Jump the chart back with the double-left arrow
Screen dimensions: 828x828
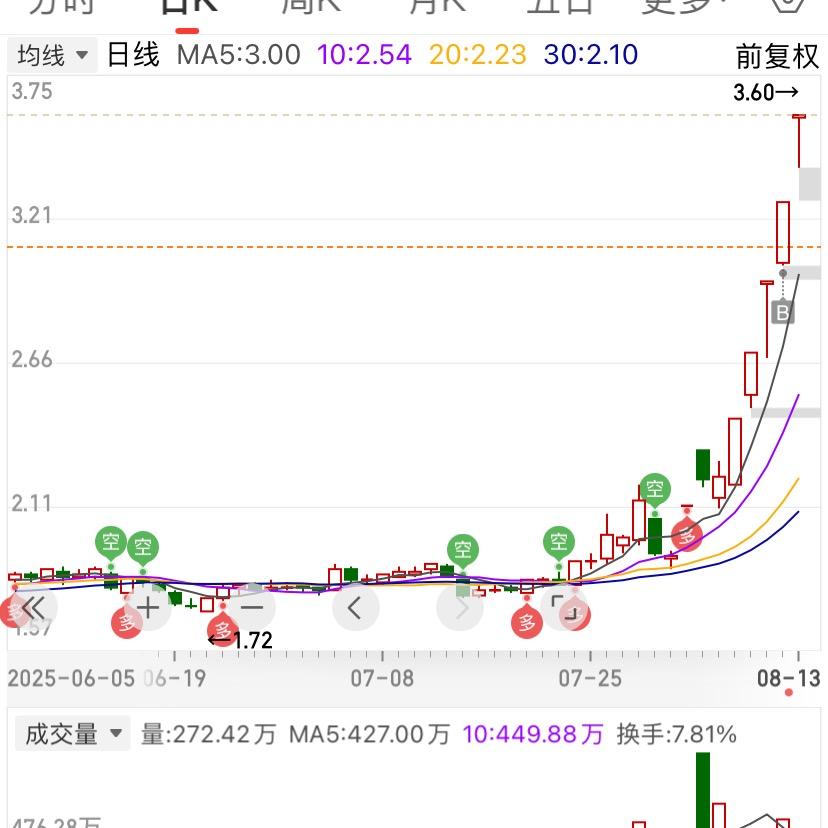(32, 607)
